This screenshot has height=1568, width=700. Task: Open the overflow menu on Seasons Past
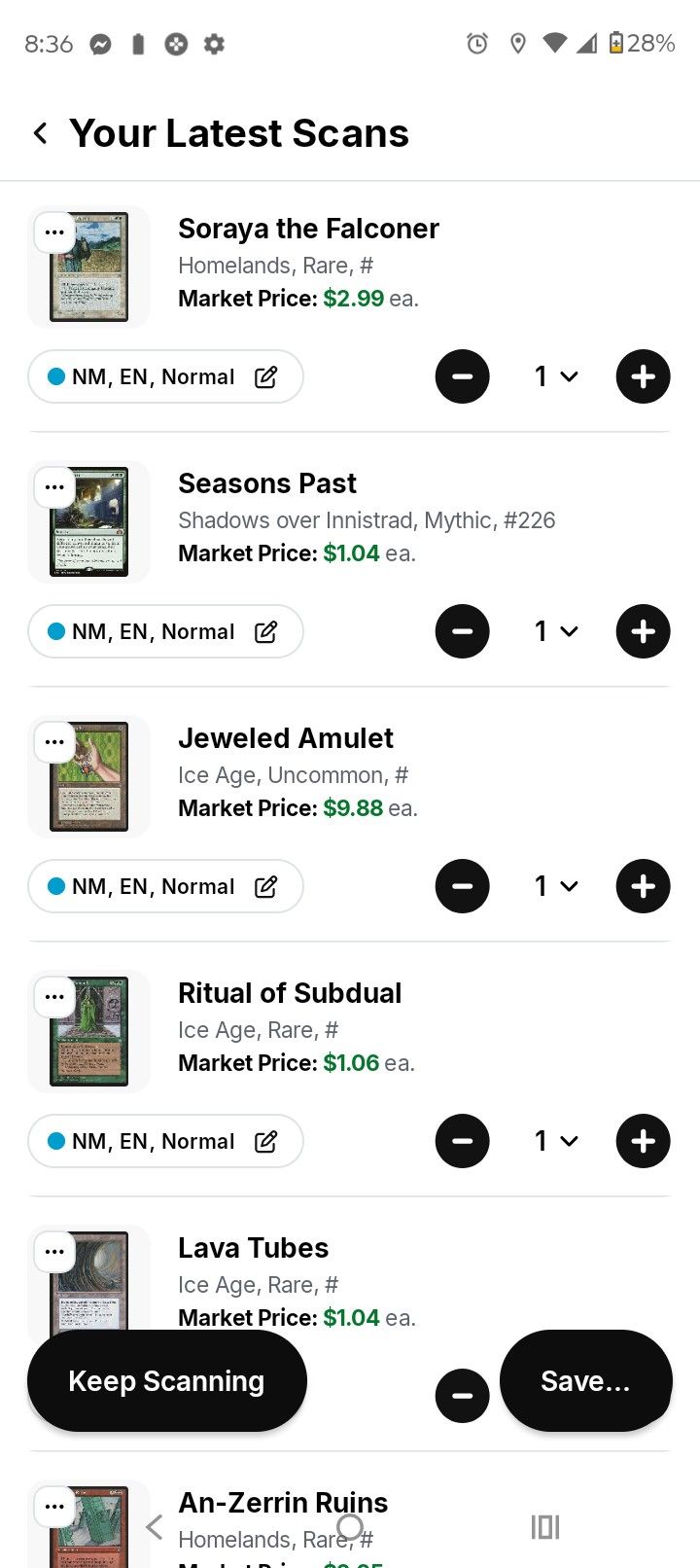(x=53, y=486)
